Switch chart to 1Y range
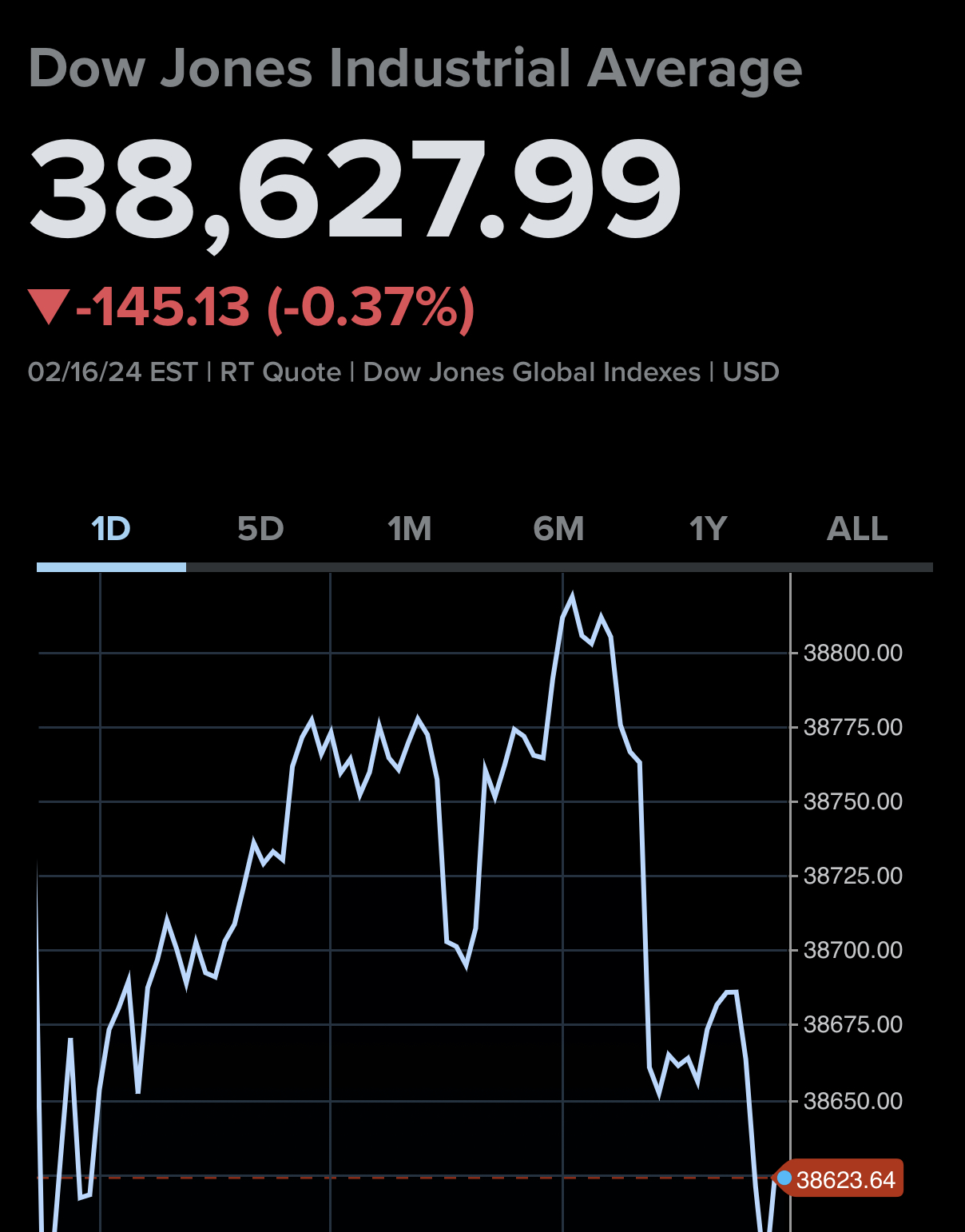Image resolution: width=965 pixels, height=1232 pixels. (709, 529)
